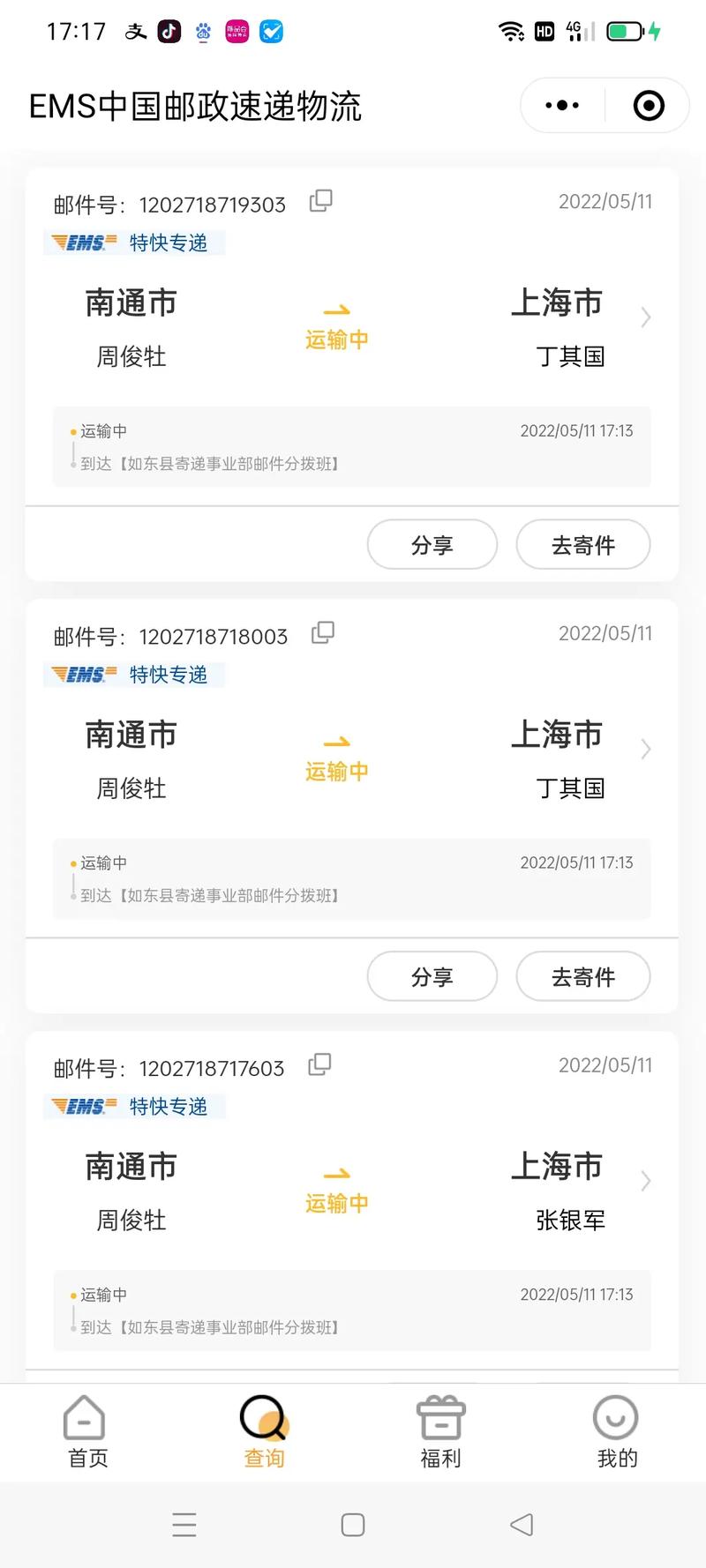Expand second parcel card using right arrow
The image size is (706, 1568).
[x=645, y=750]
